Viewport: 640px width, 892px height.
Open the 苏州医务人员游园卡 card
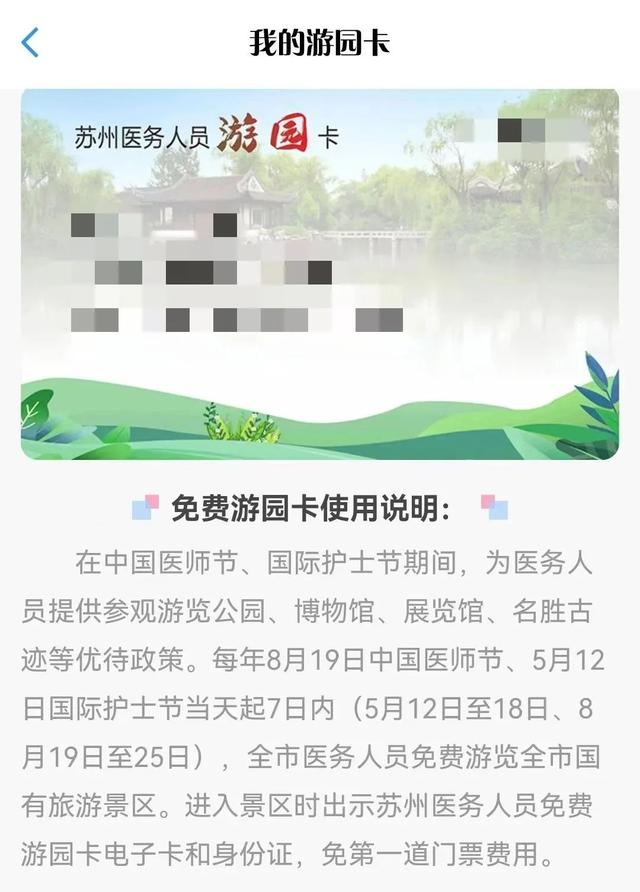[x=320, y=273]
